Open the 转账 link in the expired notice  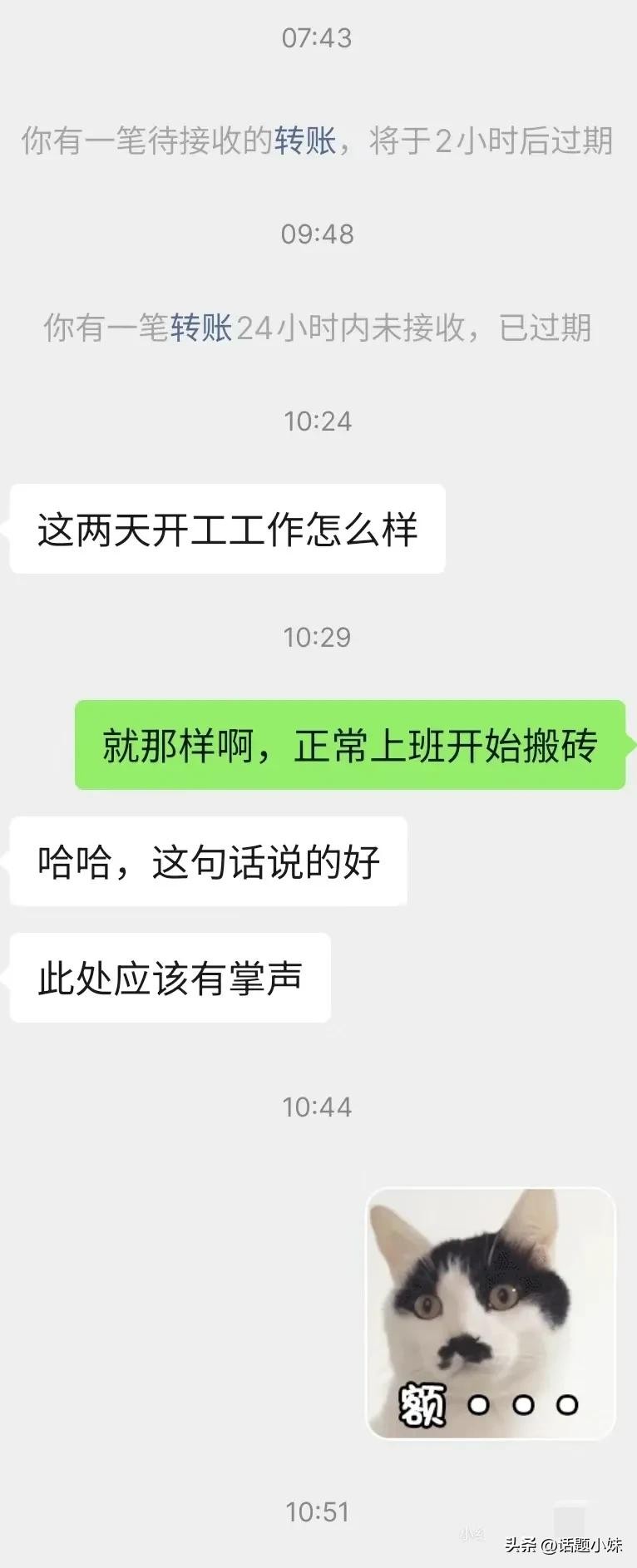[x=201, y=328]
